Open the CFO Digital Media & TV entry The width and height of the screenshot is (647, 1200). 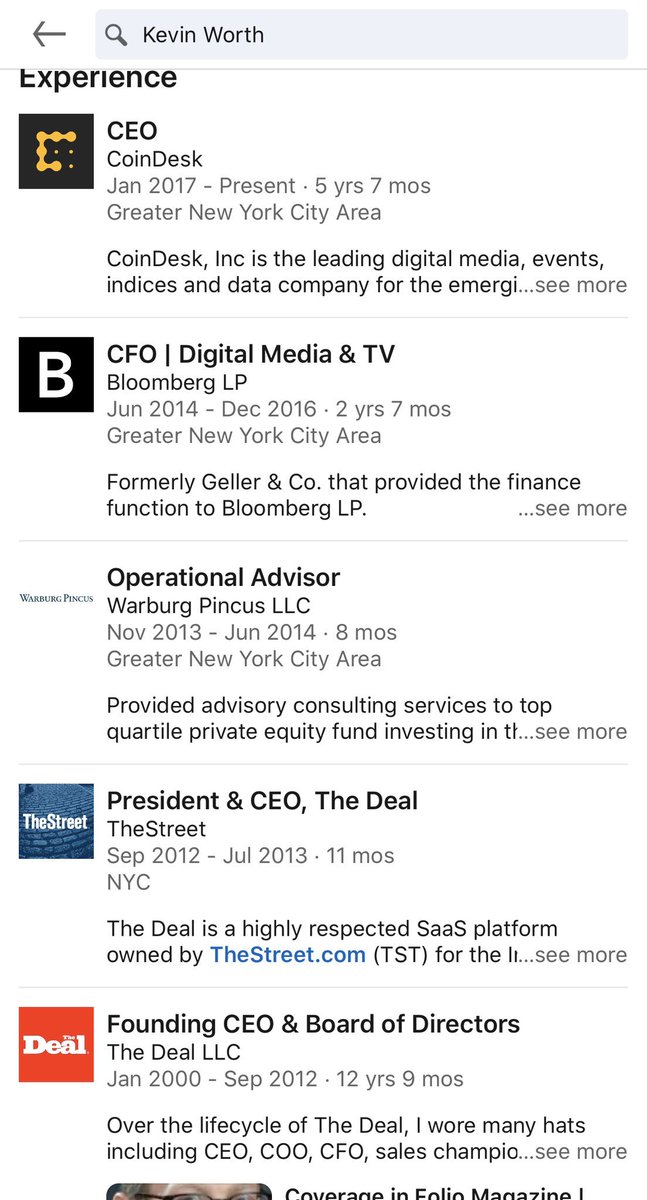coord(250,354)
